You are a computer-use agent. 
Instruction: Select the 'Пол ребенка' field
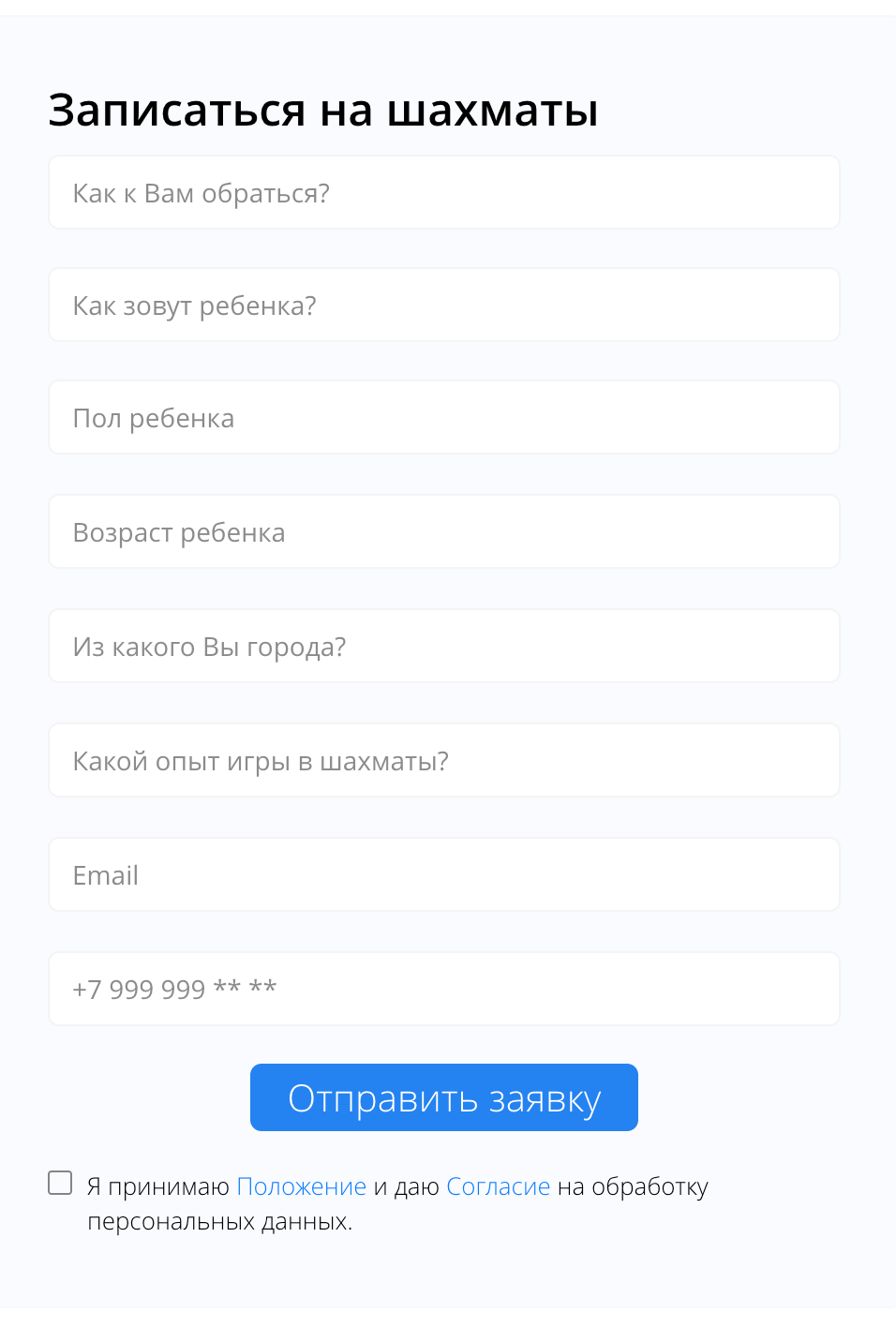click(443, 417)
